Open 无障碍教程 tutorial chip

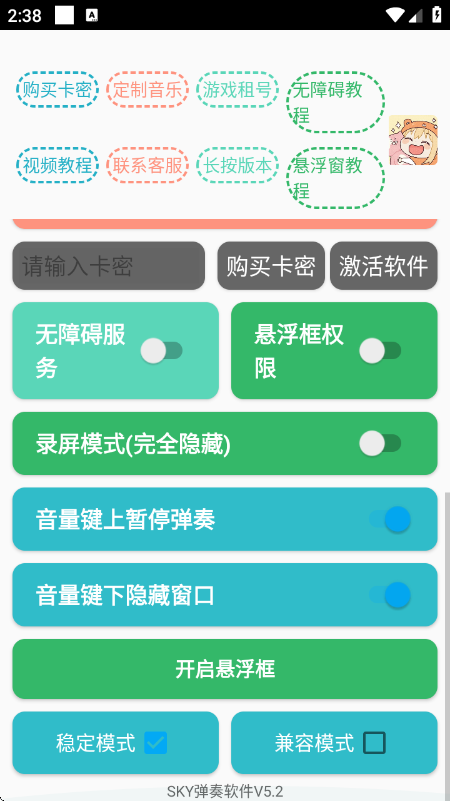pyautogui.click(x=335, y=103)
